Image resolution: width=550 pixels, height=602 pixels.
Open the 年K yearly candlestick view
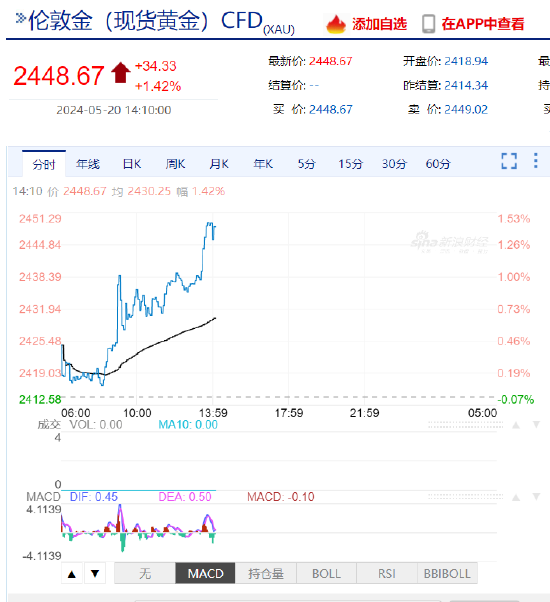tap(263, 164)
